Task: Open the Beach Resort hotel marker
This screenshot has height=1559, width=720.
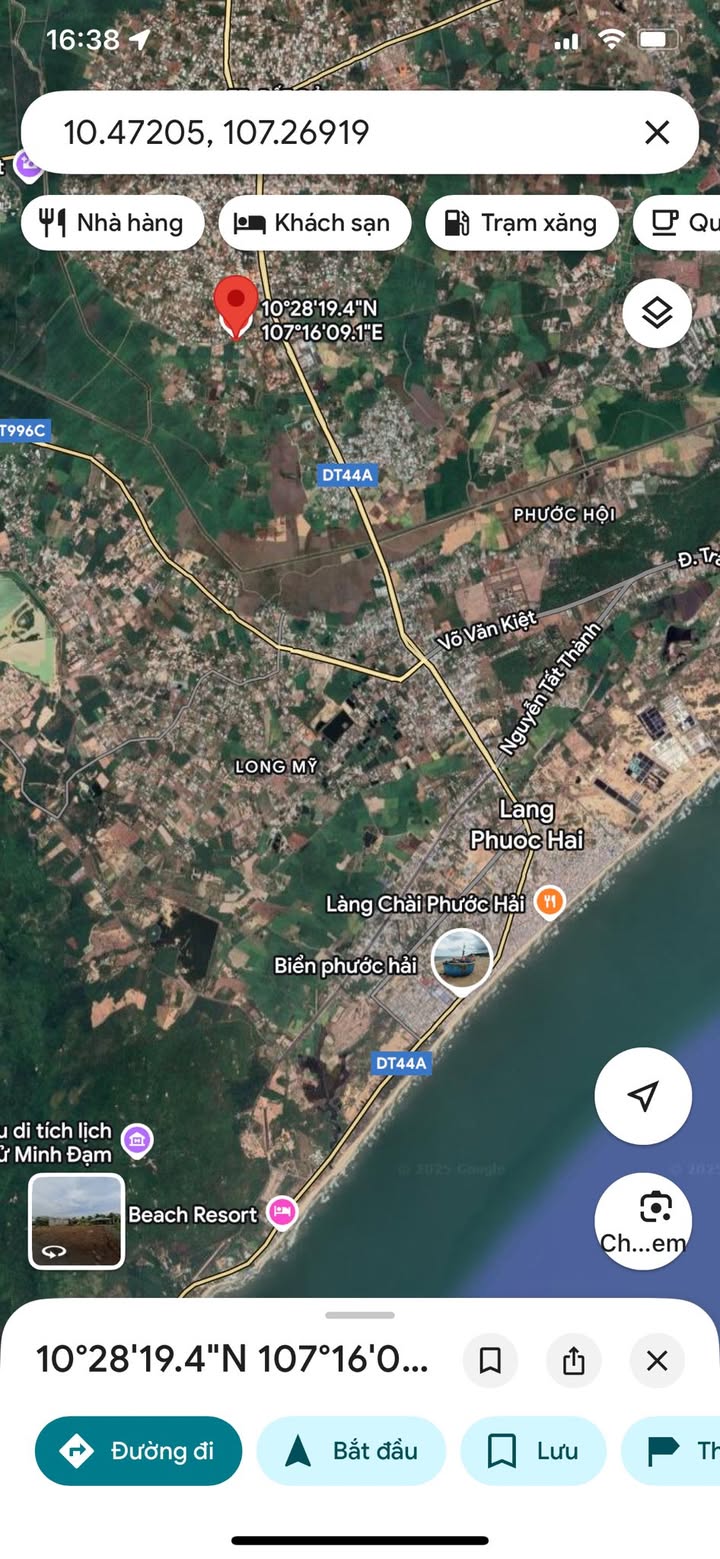Action: [282, 1214]
